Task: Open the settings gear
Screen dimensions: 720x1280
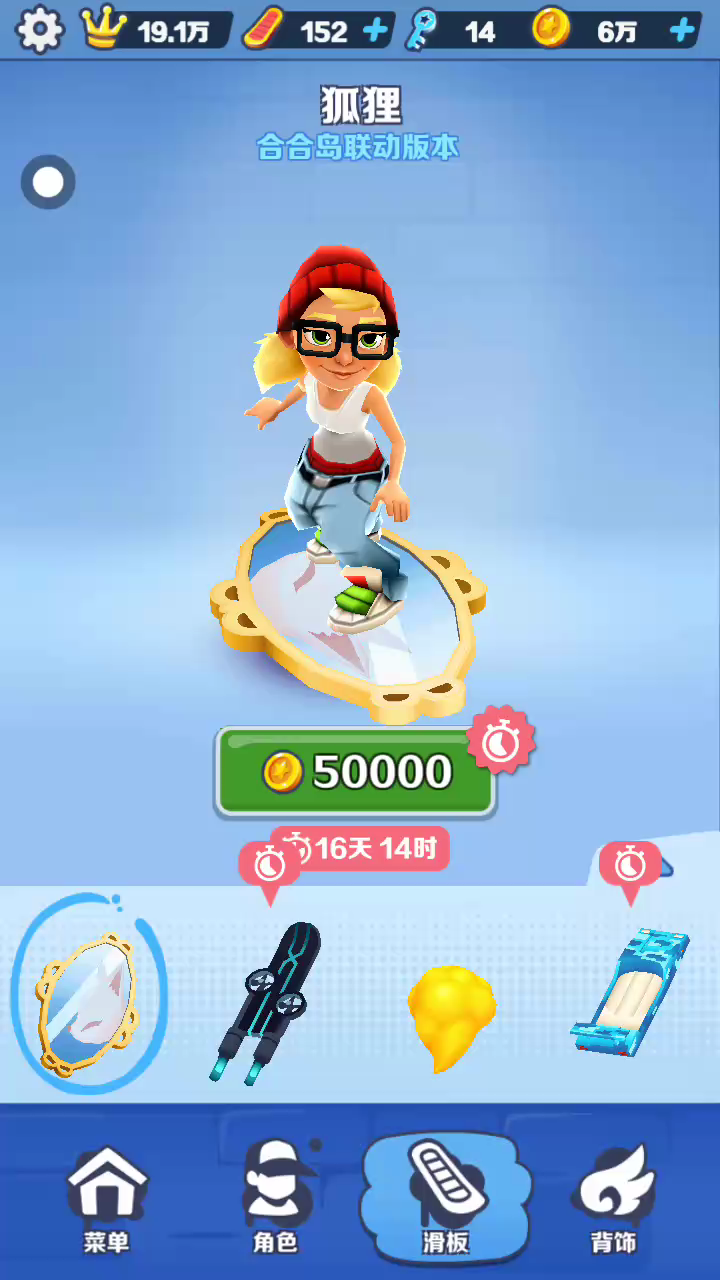Action: 40,30
